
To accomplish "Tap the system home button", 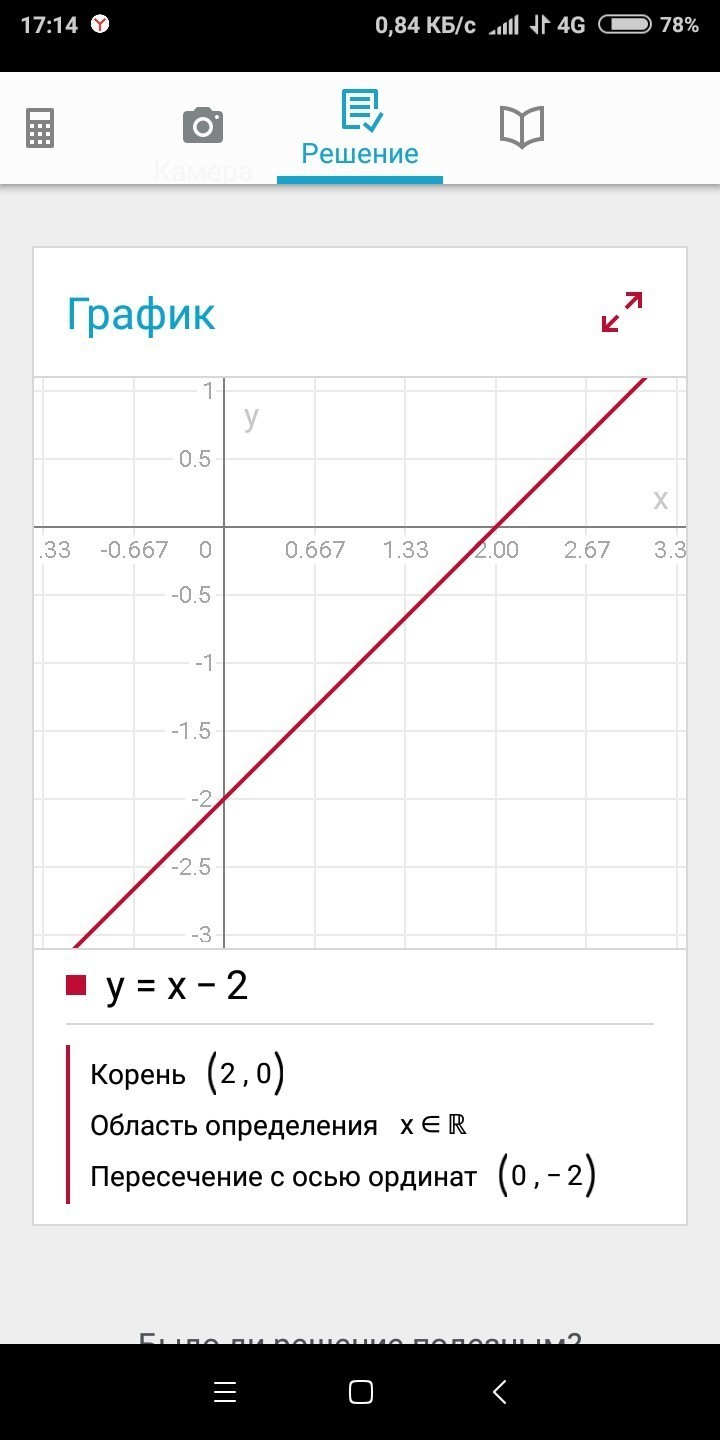I will [x=360, y=1391].
